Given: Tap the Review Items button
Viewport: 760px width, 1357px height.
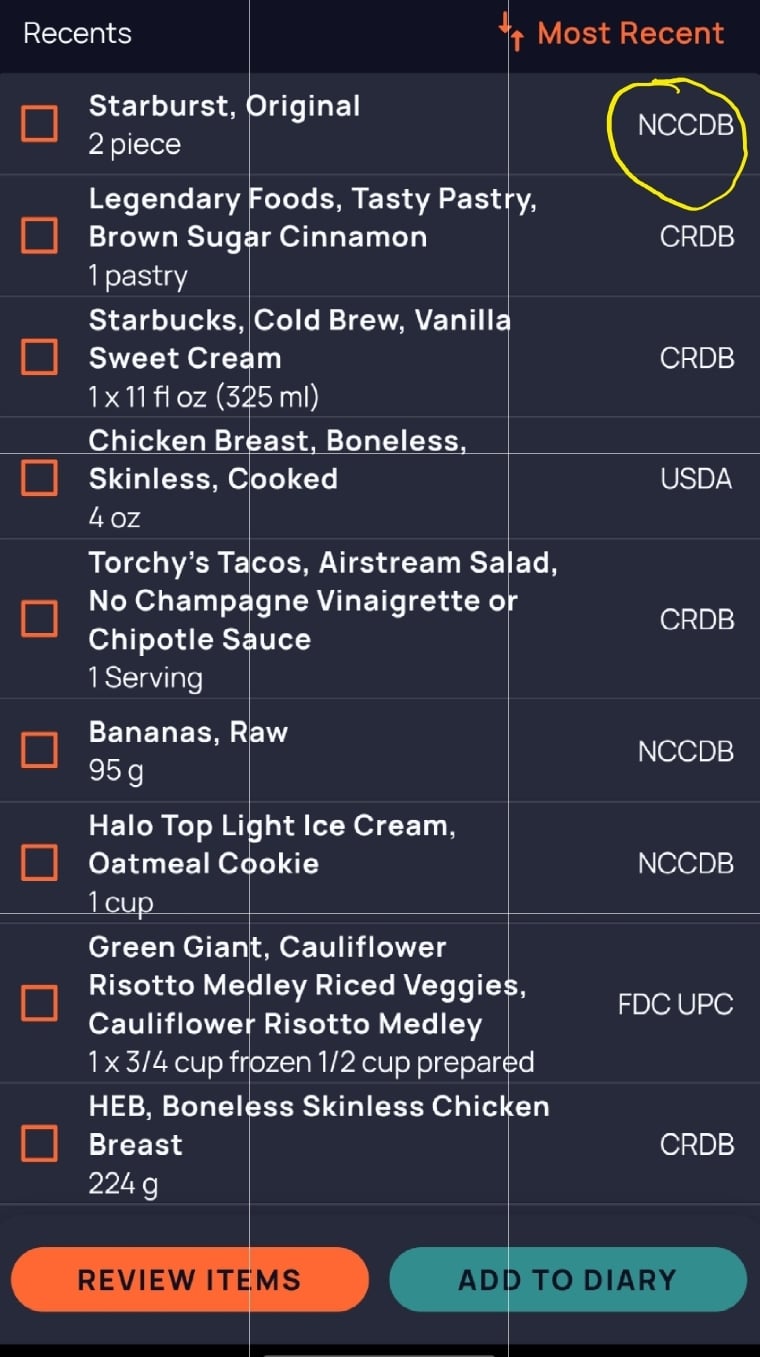Looking at the screenshot, I should [x=190, y=1279].
